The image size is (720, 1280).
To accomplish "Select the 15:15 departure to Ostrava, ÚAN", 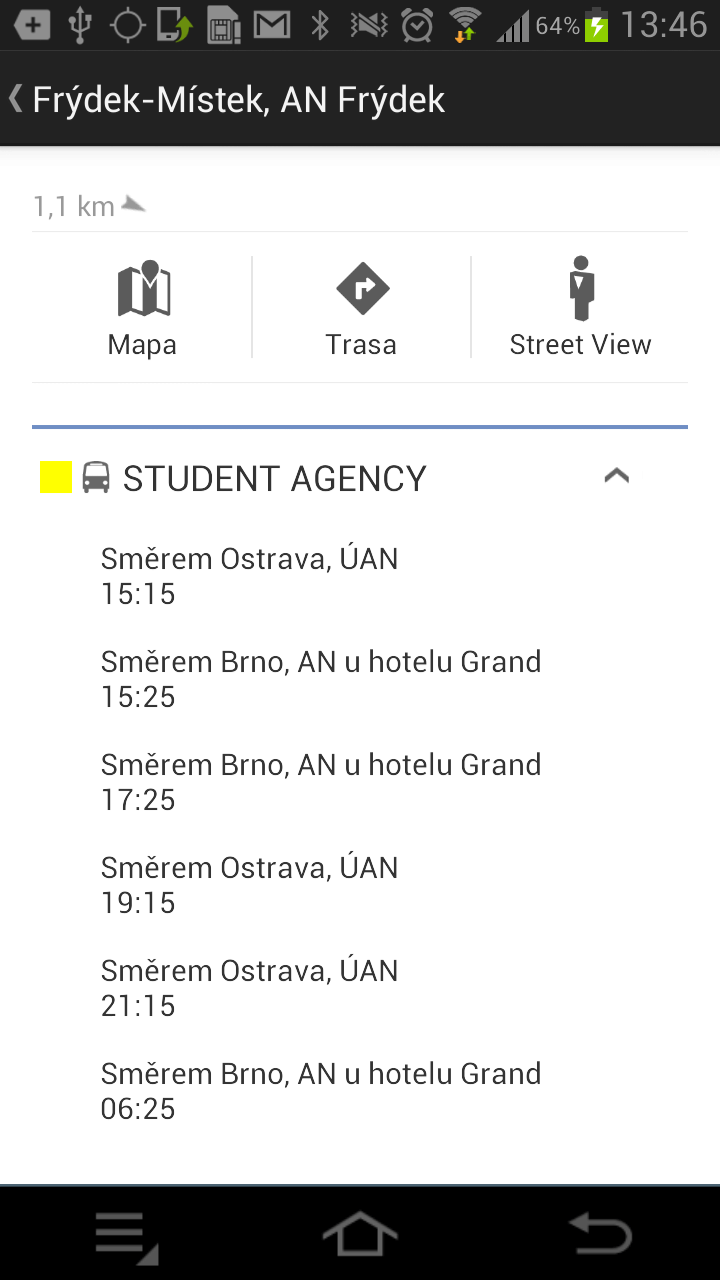I will tap(360, 576).
